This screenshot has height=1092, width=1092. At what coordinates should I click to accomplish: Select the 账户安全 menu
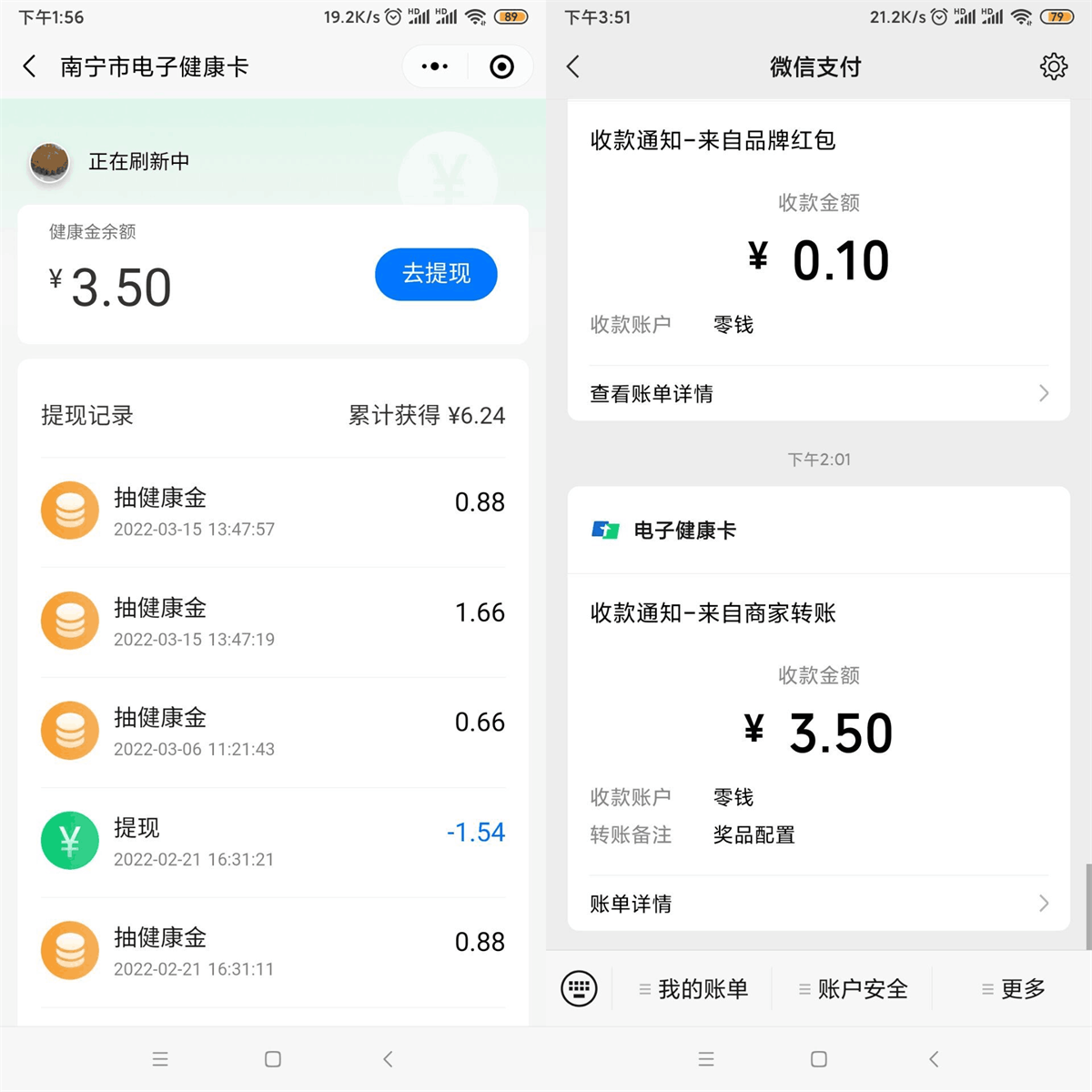tap(853, 989)
